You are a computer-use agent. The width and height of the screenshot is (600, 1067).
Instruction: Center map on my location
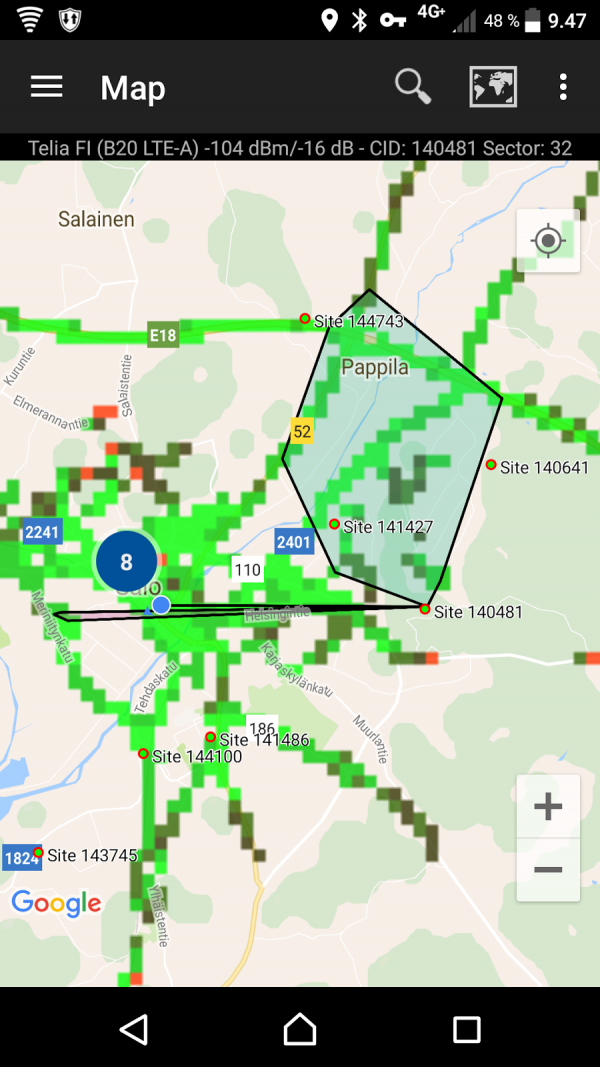pyautogui.click(x=548, y=241)
